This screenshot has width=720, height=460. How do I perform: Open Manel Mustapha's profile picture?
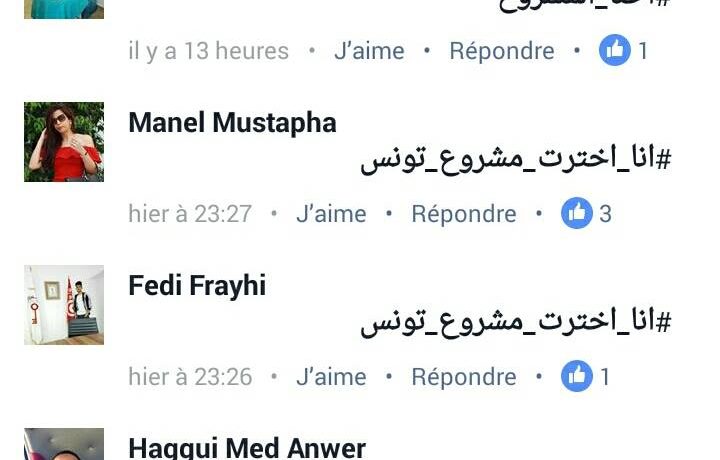tap(64, 141)
